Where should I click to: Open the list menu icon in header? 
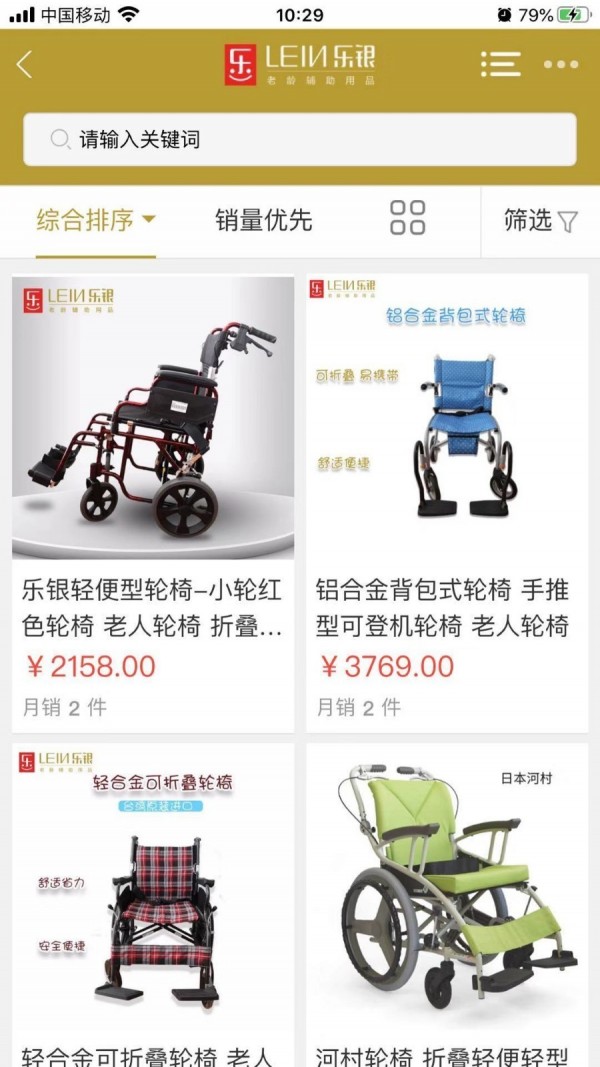(x=500, y=64)
